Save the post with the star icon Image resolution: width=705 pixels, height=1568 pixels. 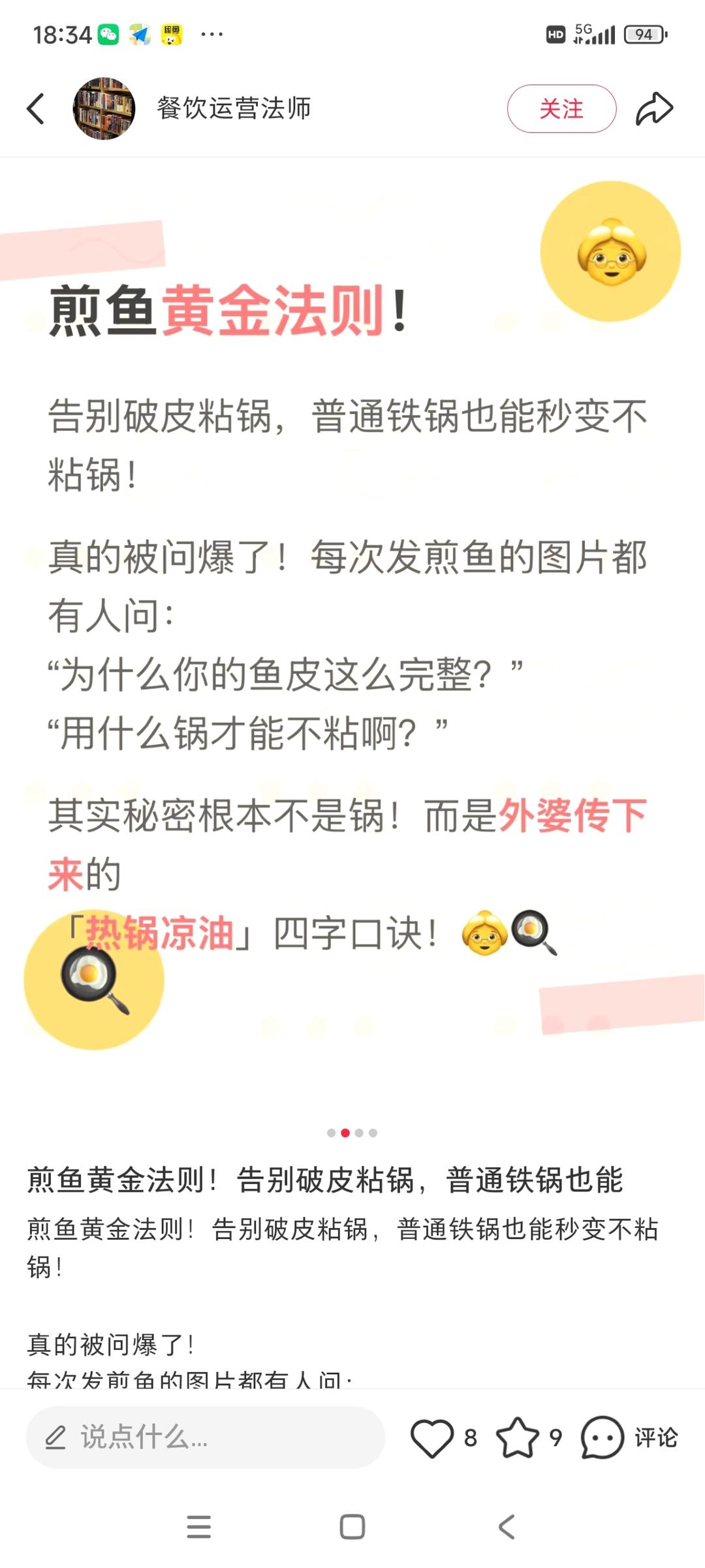(x=518, y=1437)
